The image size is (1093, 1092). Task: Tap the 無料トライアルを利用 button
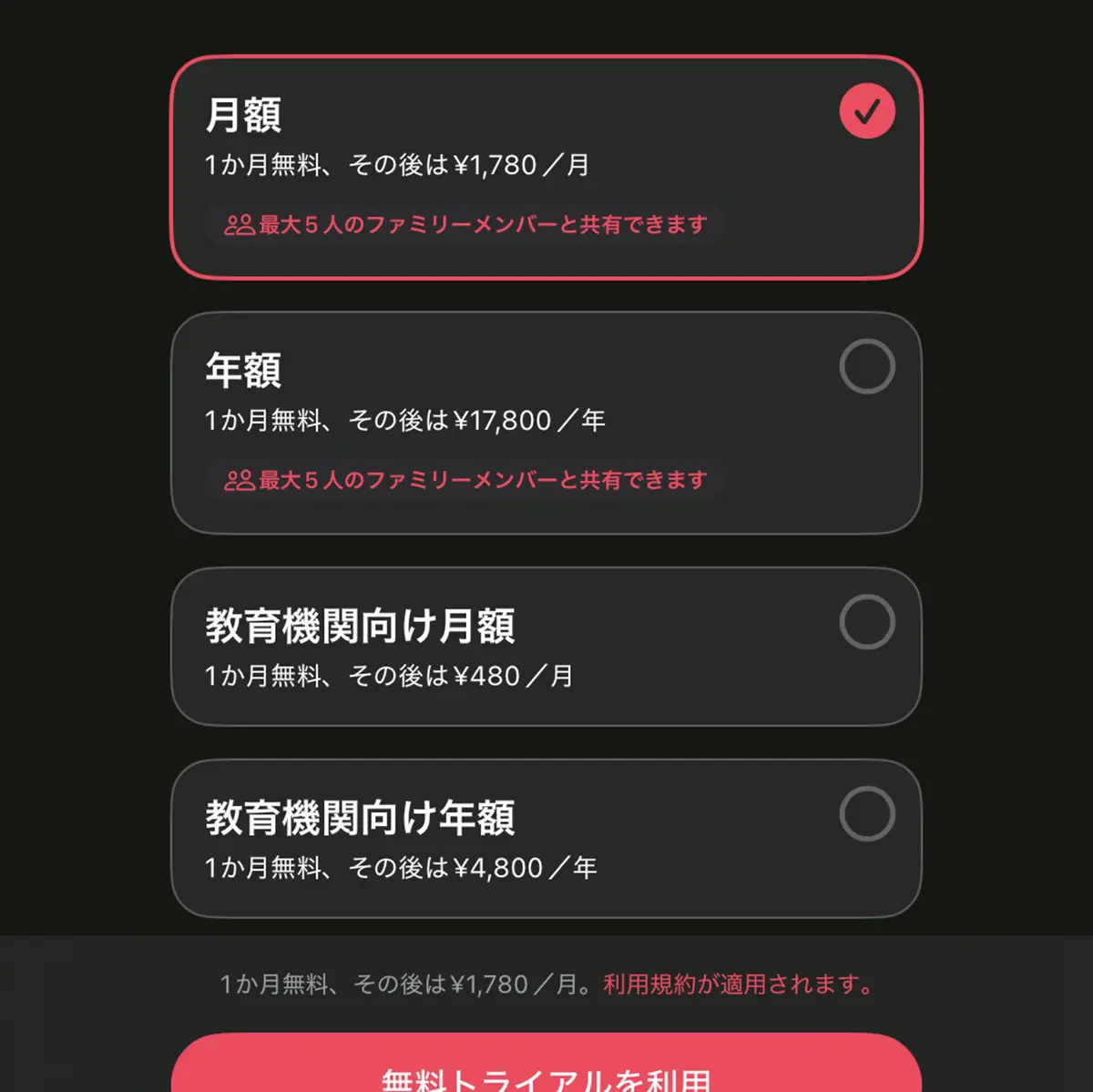(x=546, y=1070)
